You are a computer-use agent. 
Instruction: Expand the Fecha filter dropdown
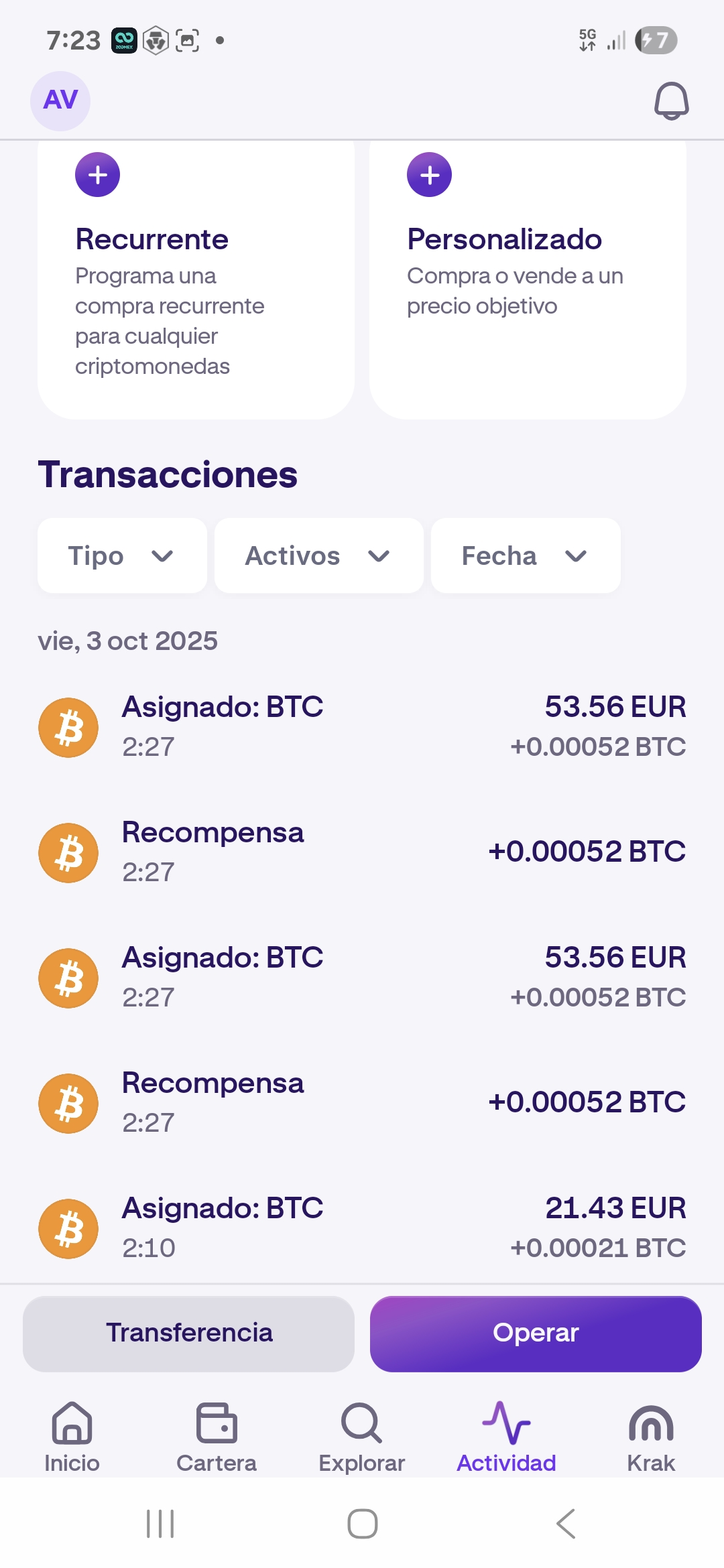(526, 556)
